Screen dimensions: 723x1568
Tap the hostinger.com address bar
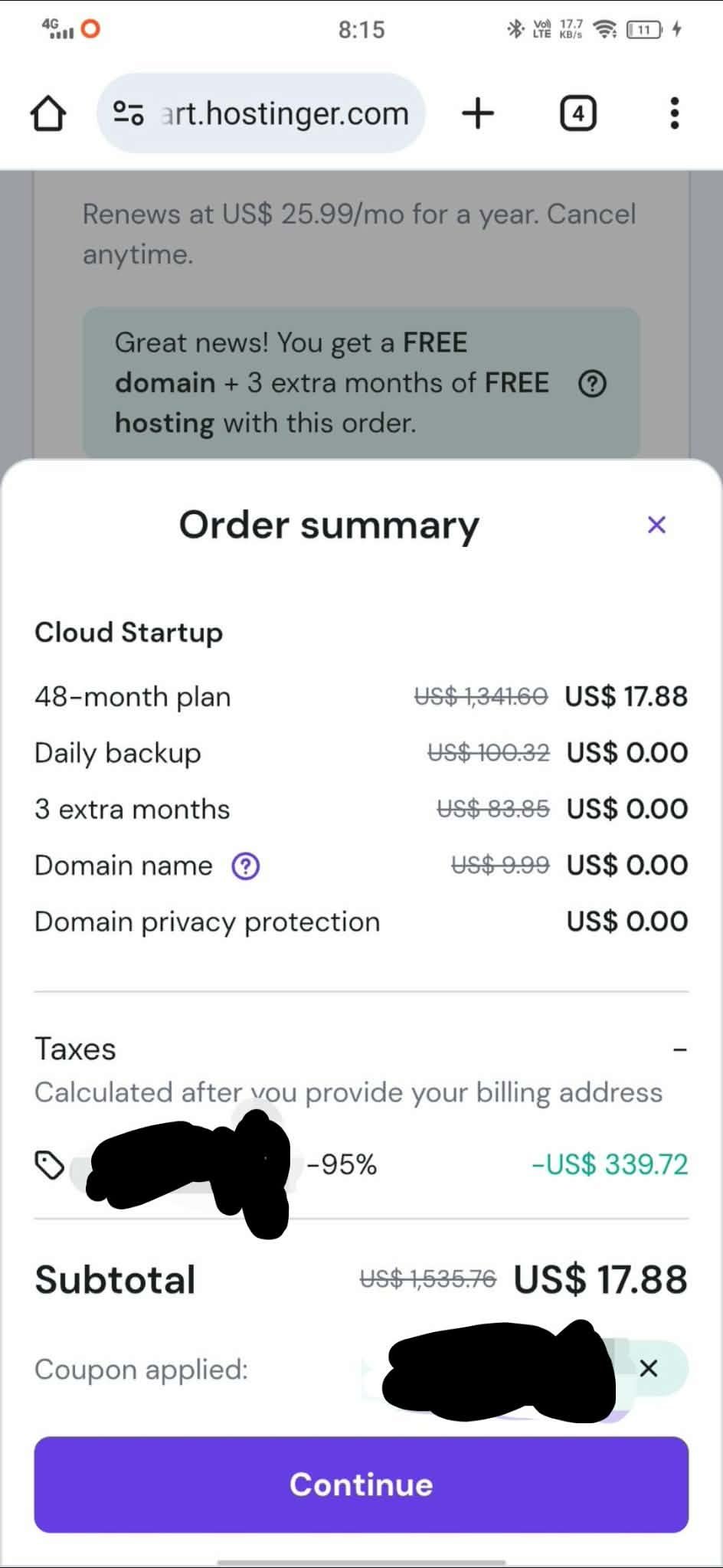[x=285, y=113]
